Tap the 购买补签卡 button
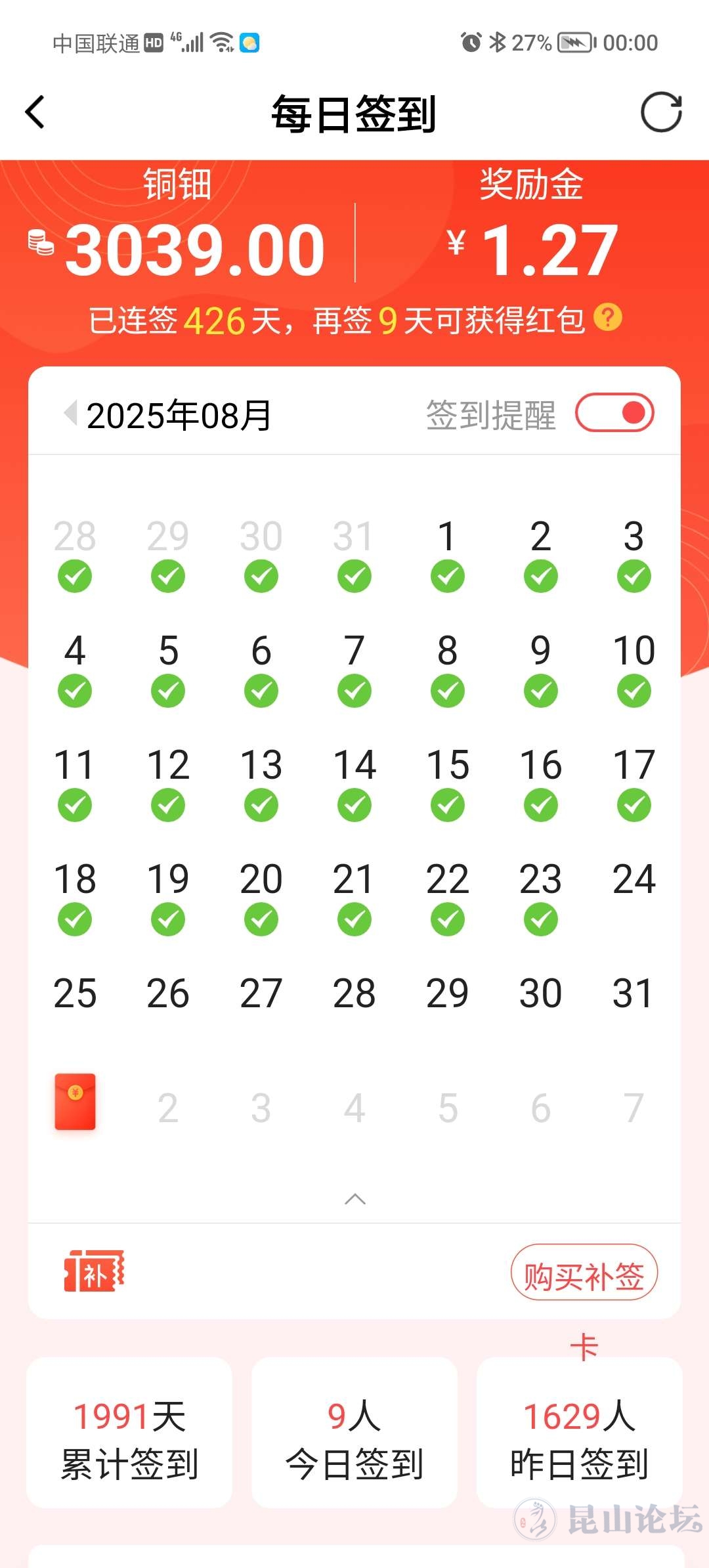 point(584,1273)
